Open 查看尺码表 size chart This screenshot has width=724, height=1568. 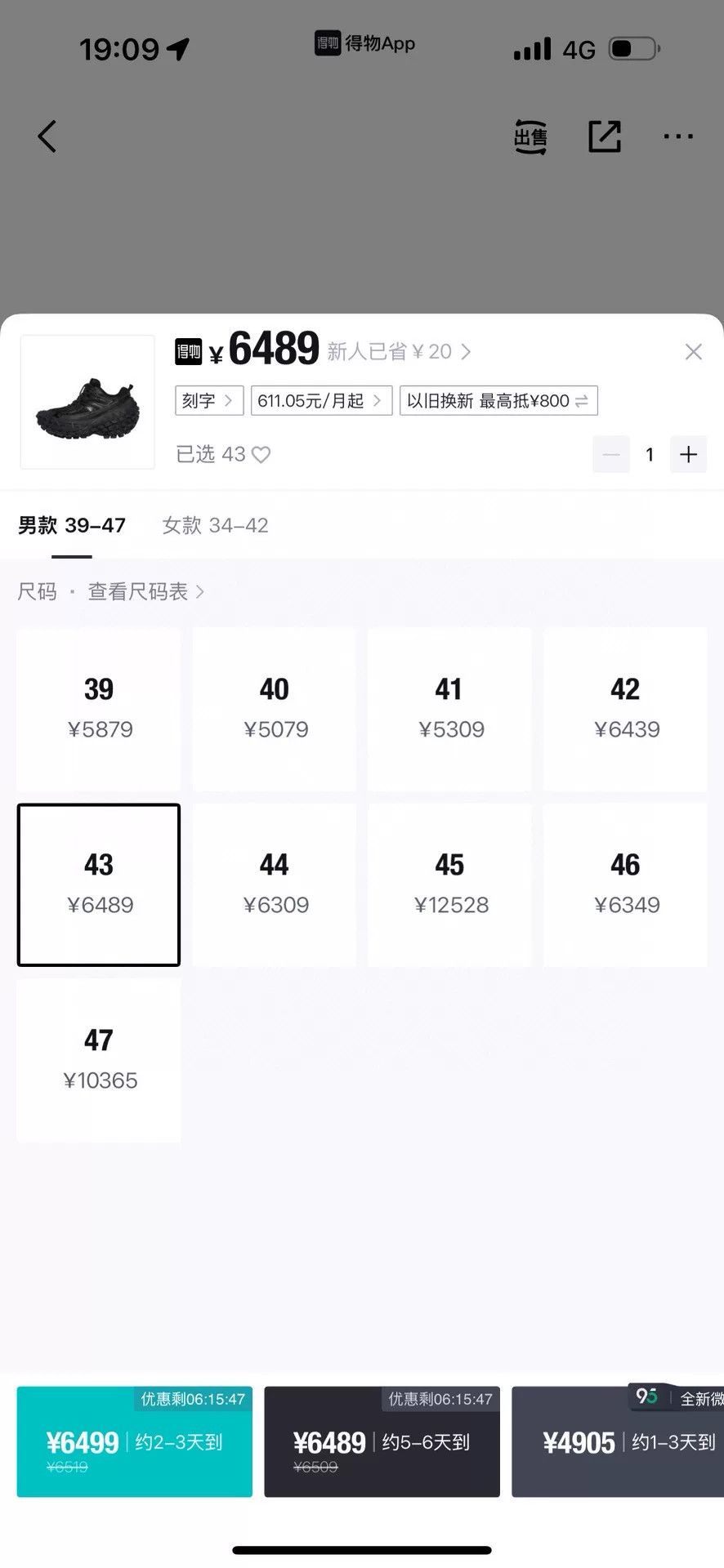145,591
